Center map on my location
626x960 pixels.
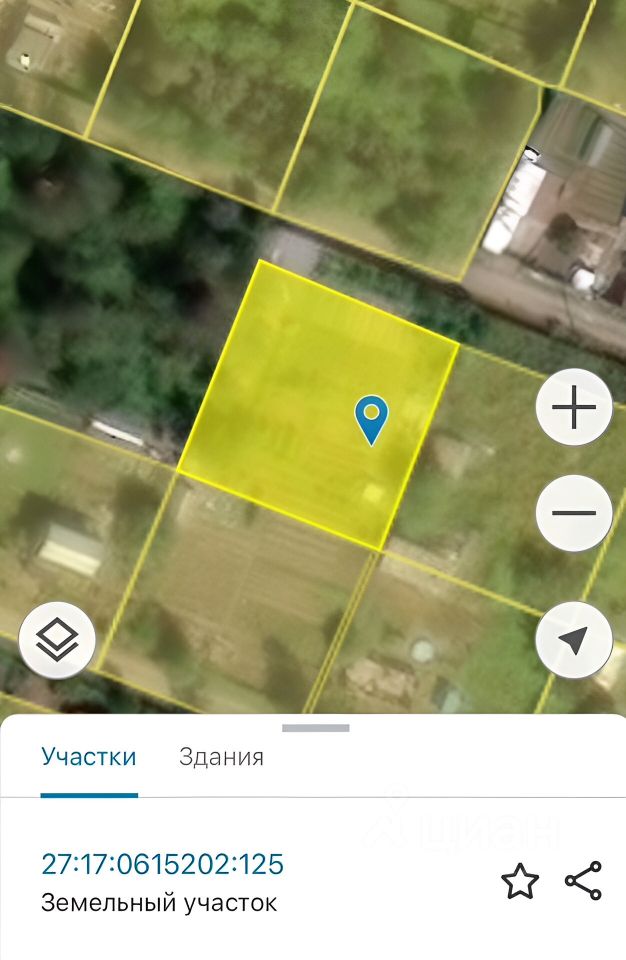(574, 640)
